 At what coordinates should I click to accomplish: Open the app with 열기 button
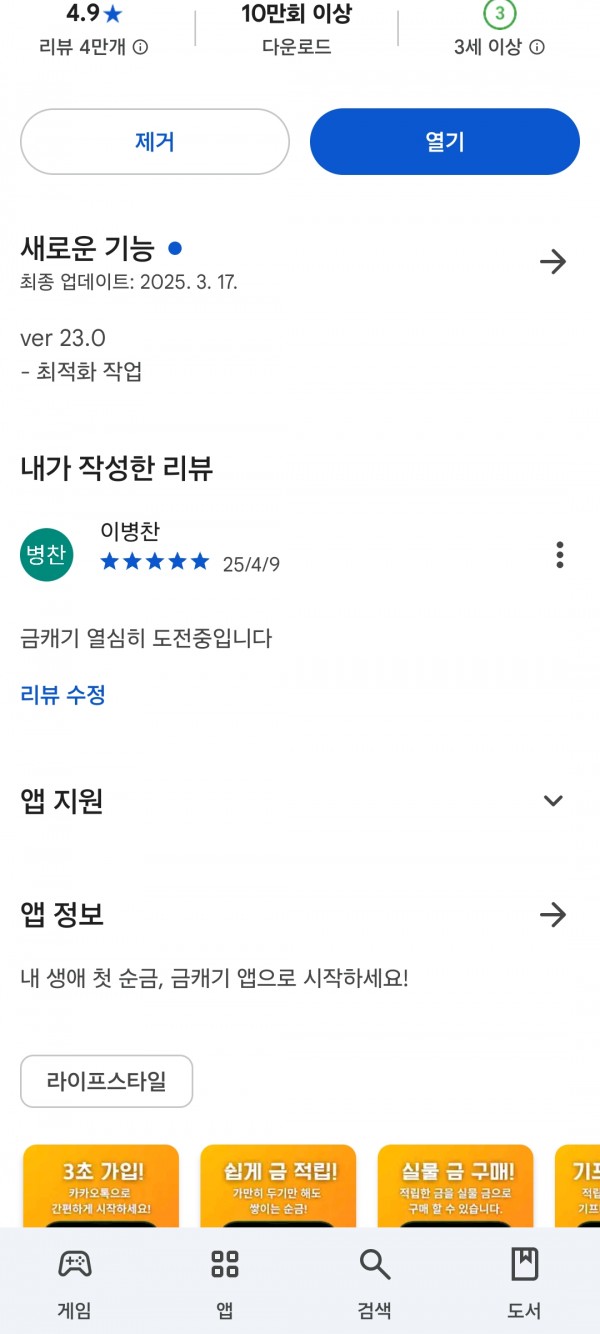(x=445, y=142)
